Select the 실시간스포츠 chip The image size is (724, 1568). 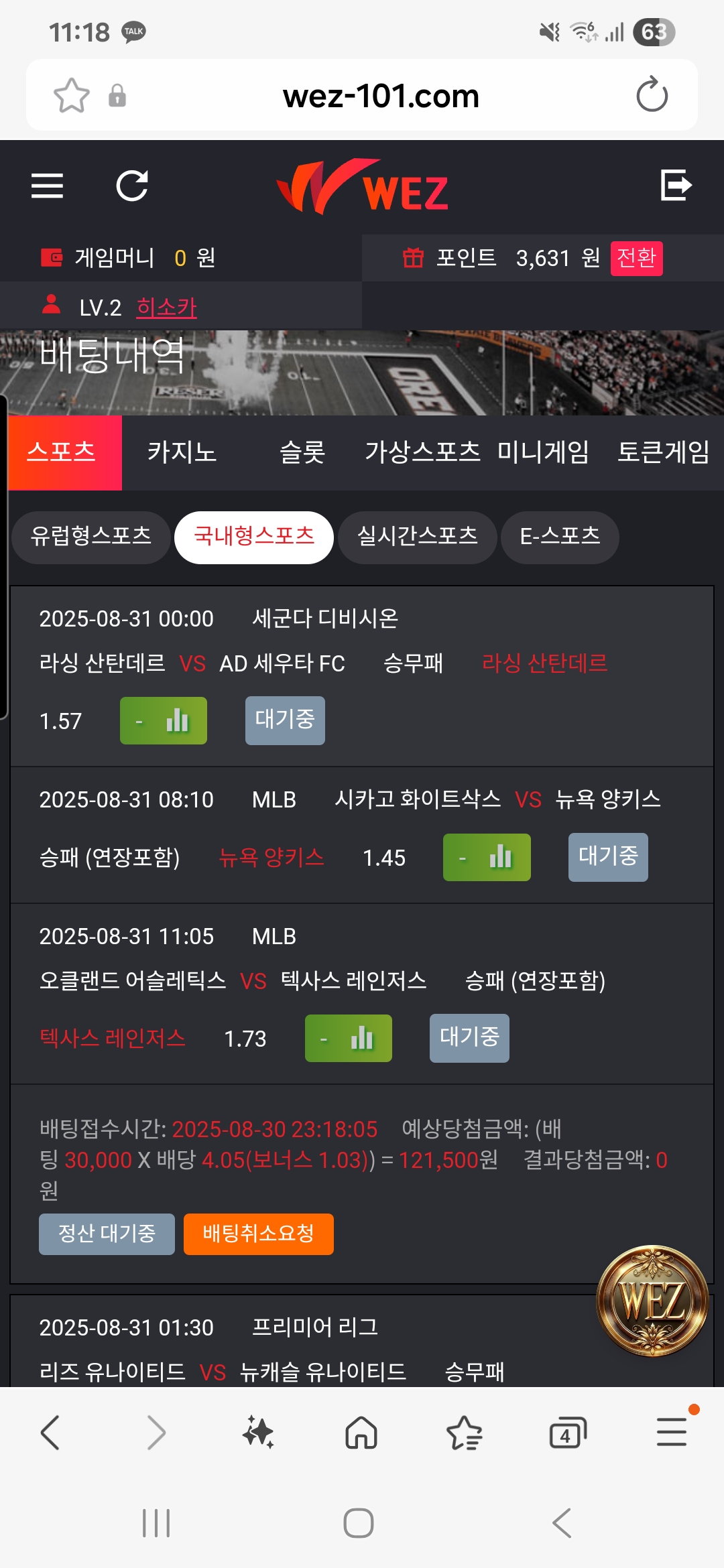[418, 537]
